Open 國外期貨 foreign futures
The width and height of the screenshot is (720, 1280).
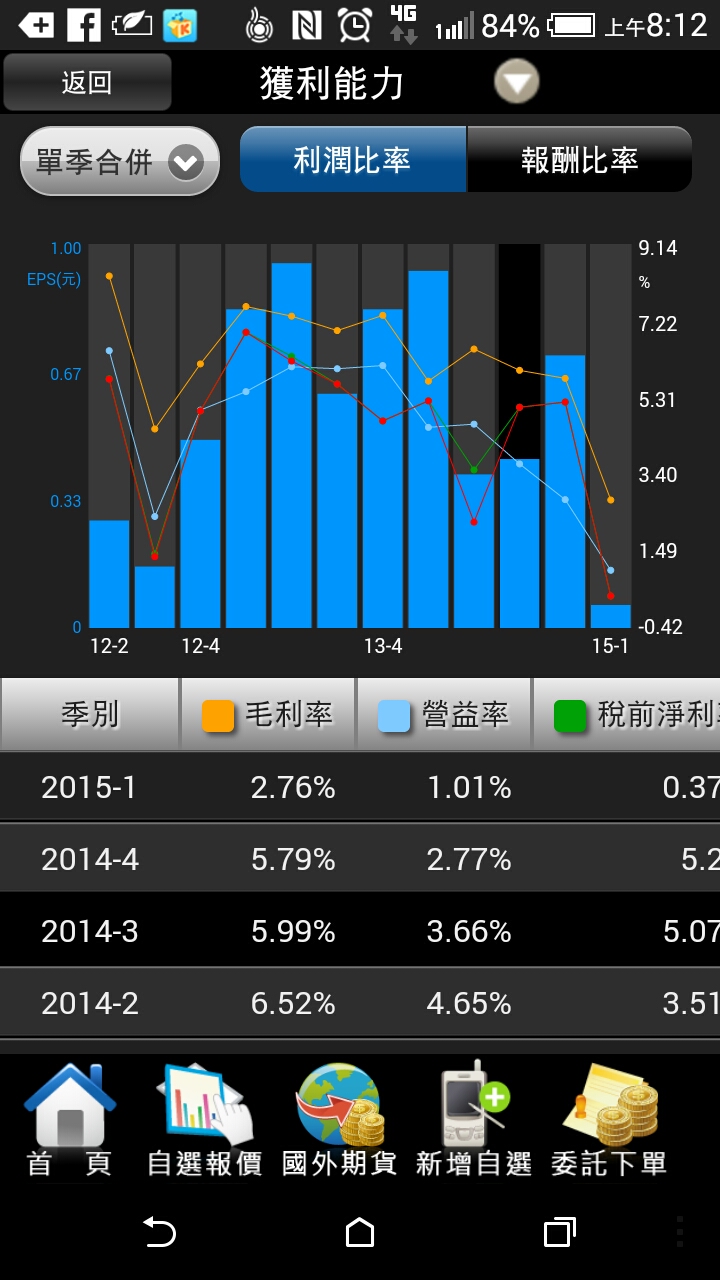[x=340, y=1121]
